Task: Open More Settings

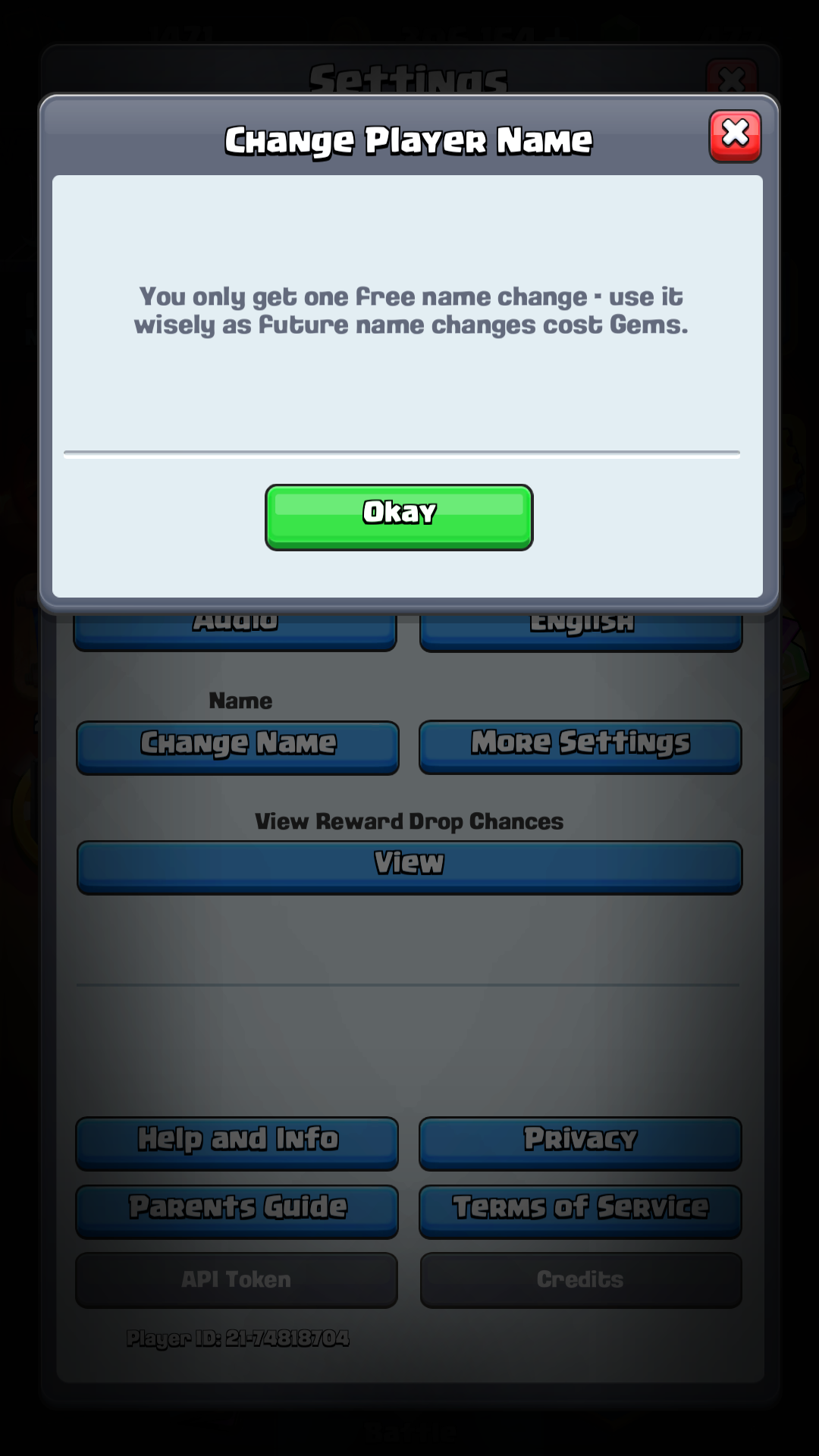Action: pyautogui.click(x=580, y=747)
